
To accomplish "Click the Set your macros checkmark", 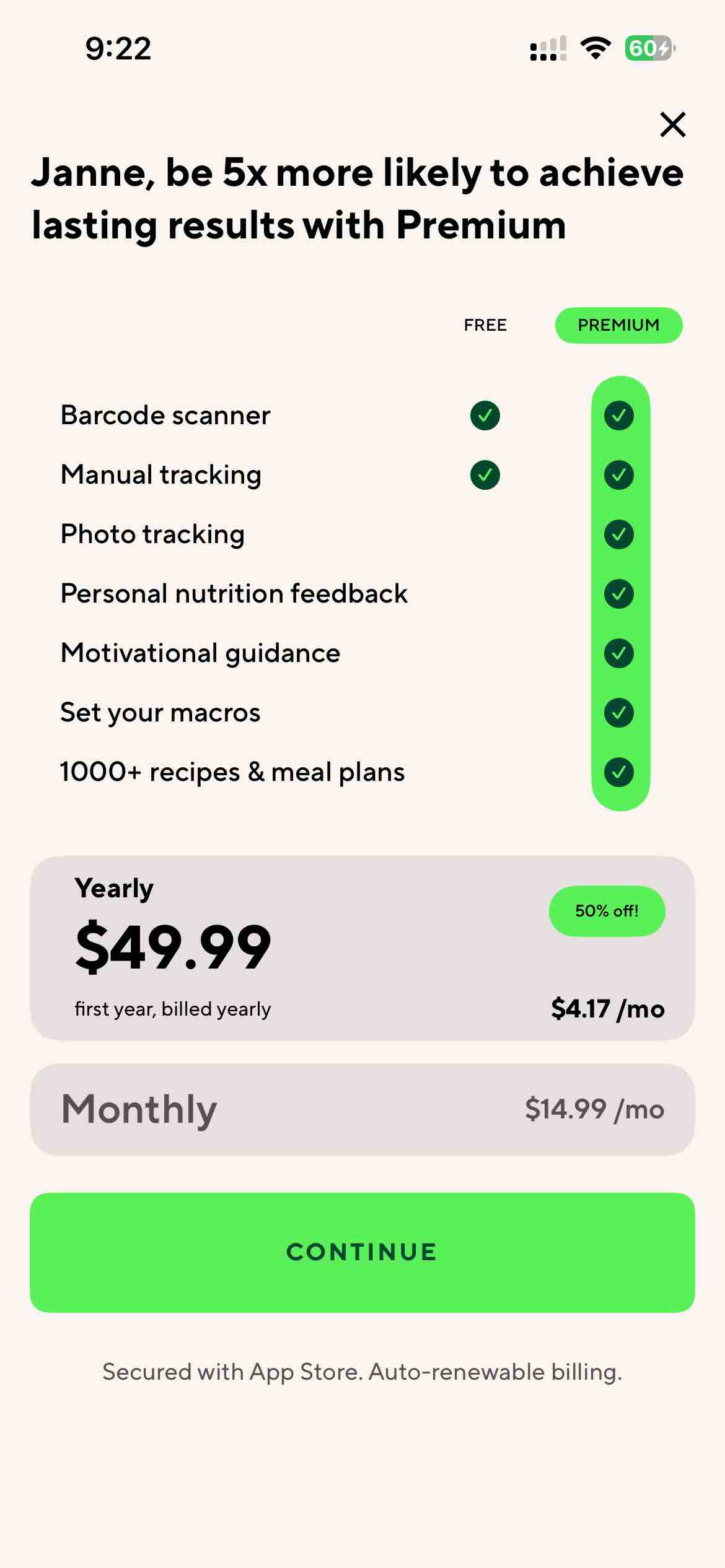I will (618, 712).
